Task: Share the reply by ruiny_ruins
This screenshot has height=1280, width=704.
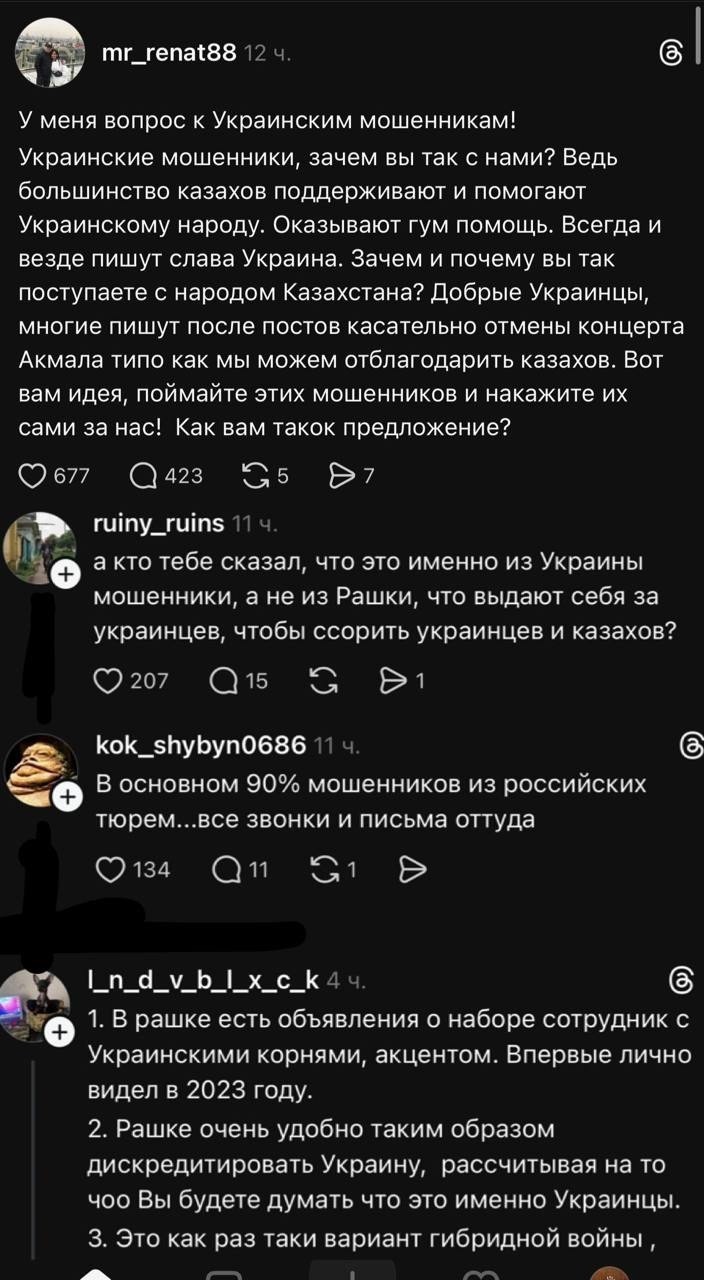Action: 392,681
